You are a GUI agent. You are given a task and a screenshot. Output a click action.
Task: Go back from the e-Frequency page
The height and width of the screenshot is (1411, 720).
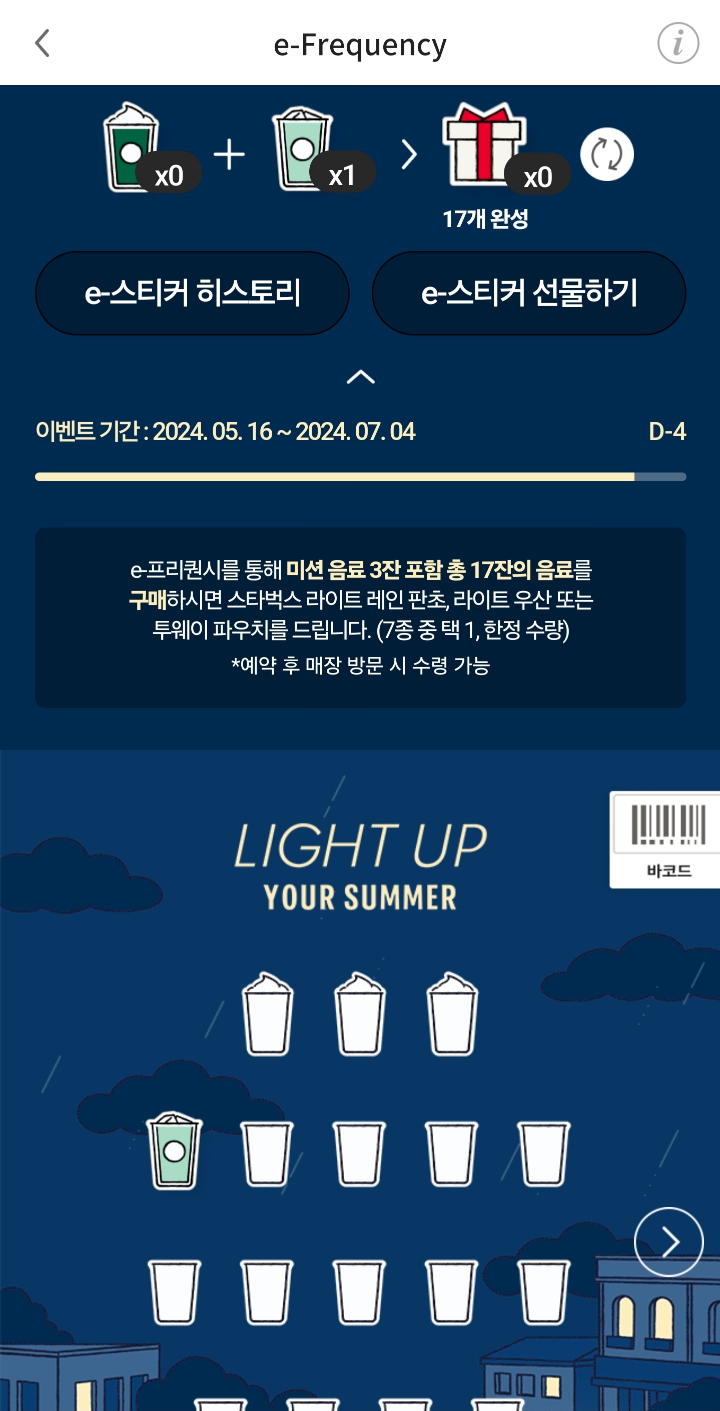42,44
